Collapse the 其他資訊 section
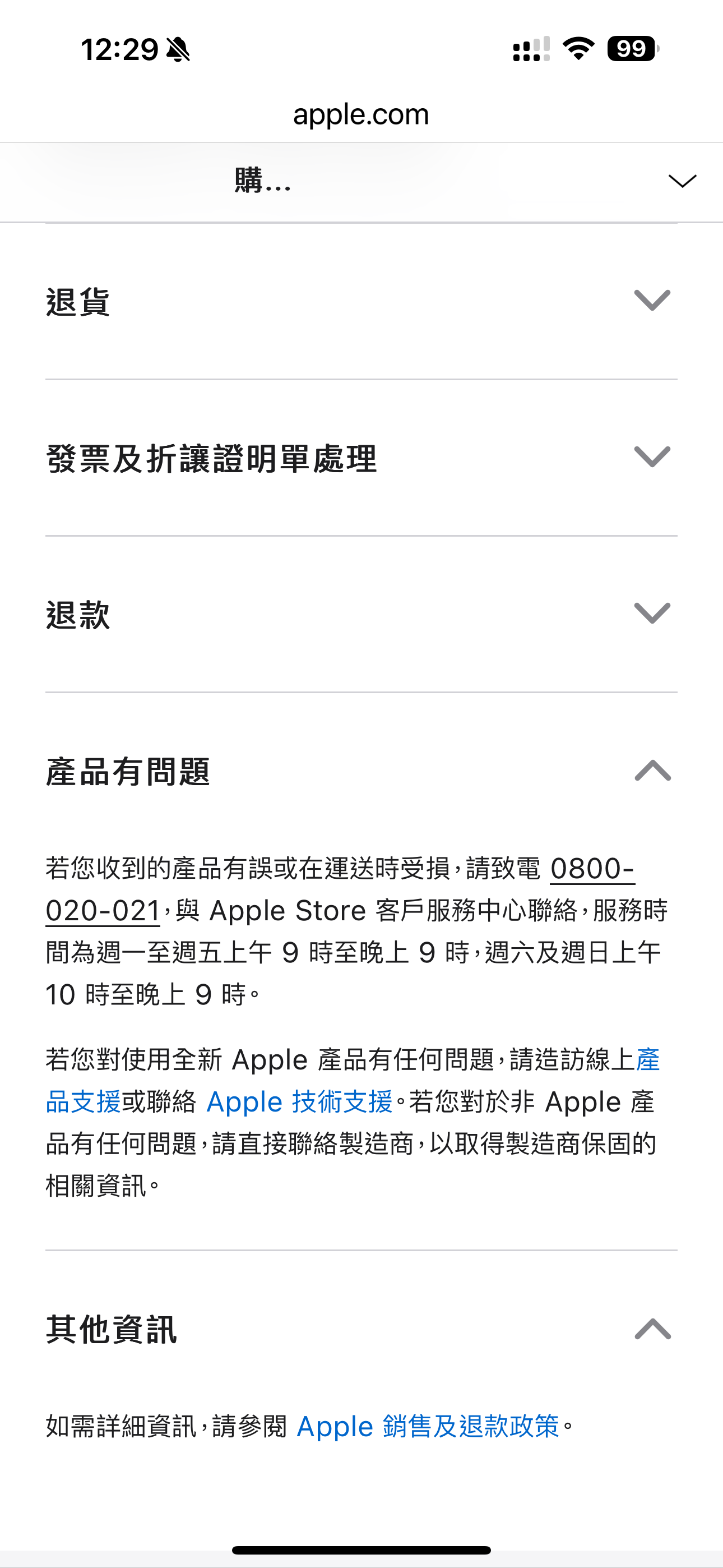This screenshot has height=1568, width=723. point(652,1329)
